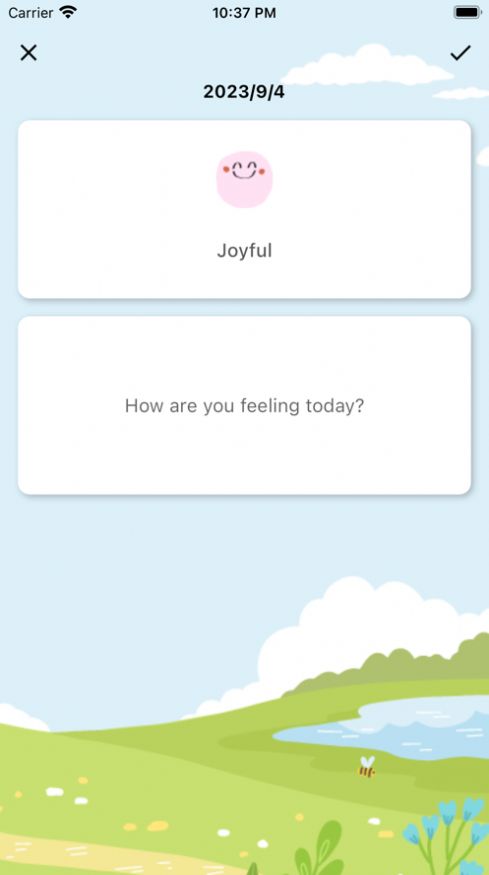Tap the 'How are you feeling today?' field
Image resolution: width=489 pixels, height=875 pixels.
244,406
